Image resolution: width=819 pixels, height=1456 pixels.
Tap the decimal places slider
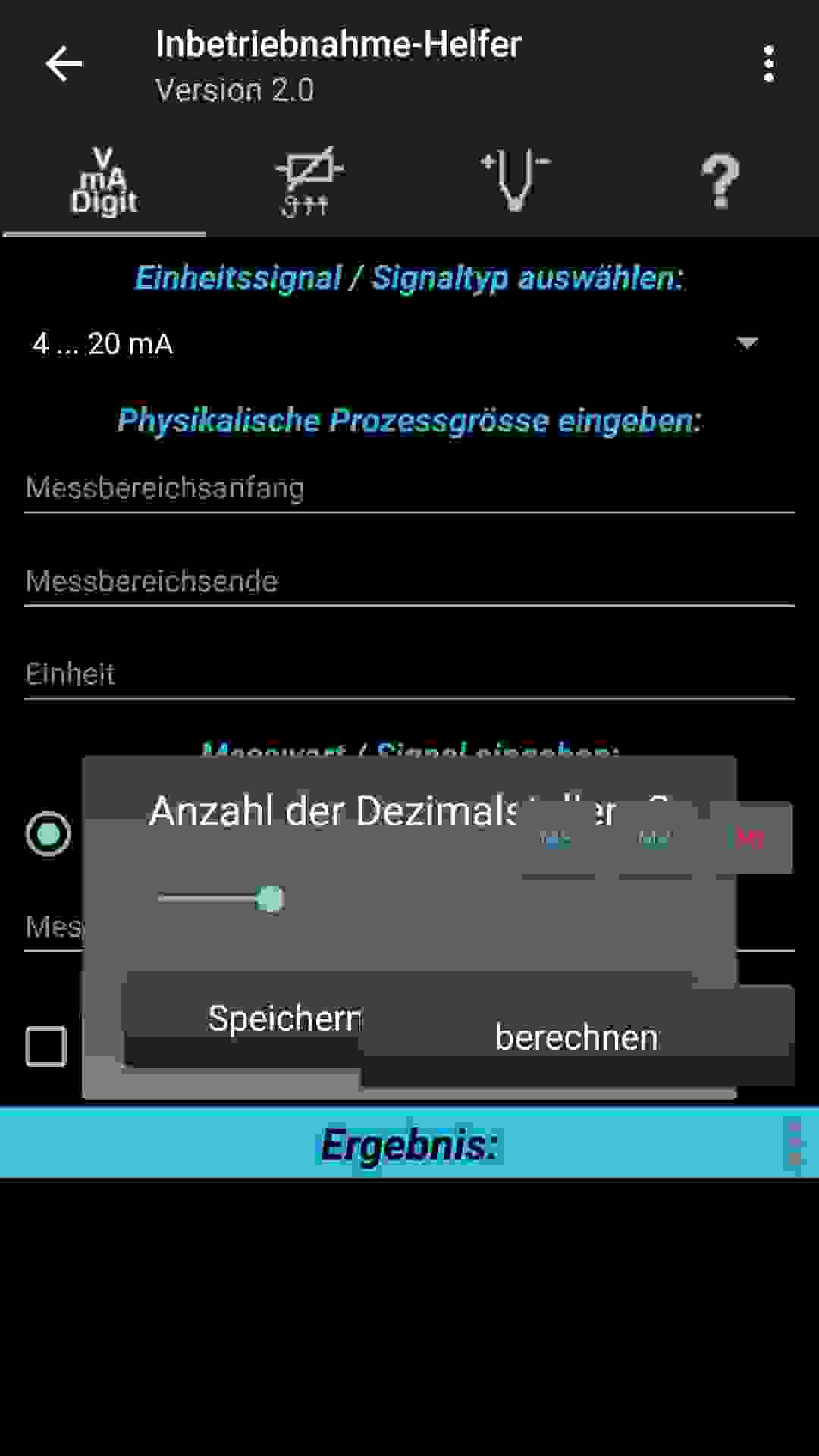[x=220, y=899]
